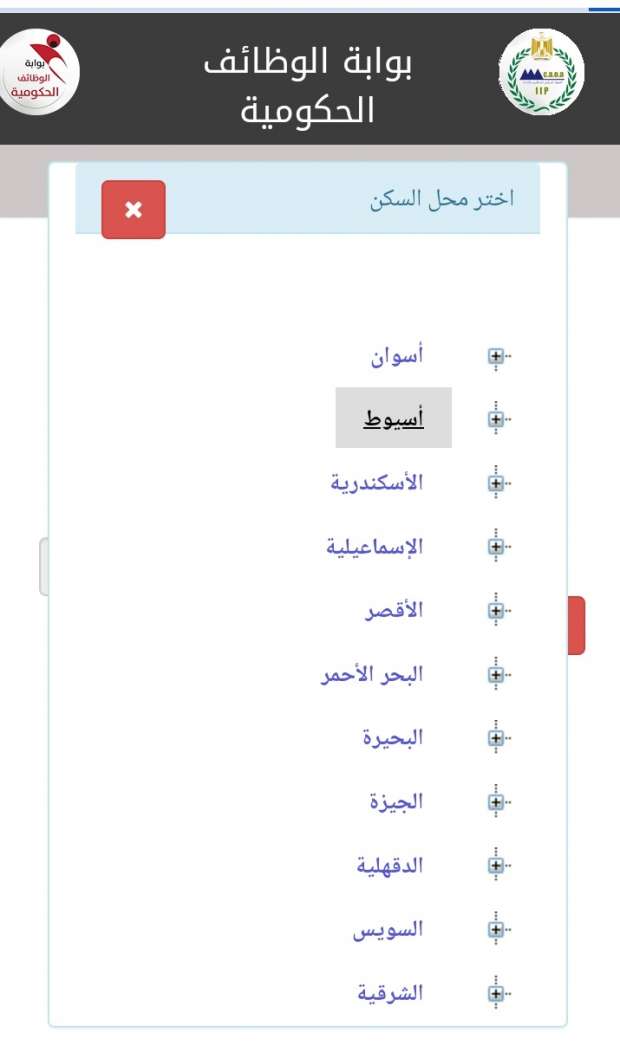
Task: Select السويس governorate
Action: (x=388, y=929)
